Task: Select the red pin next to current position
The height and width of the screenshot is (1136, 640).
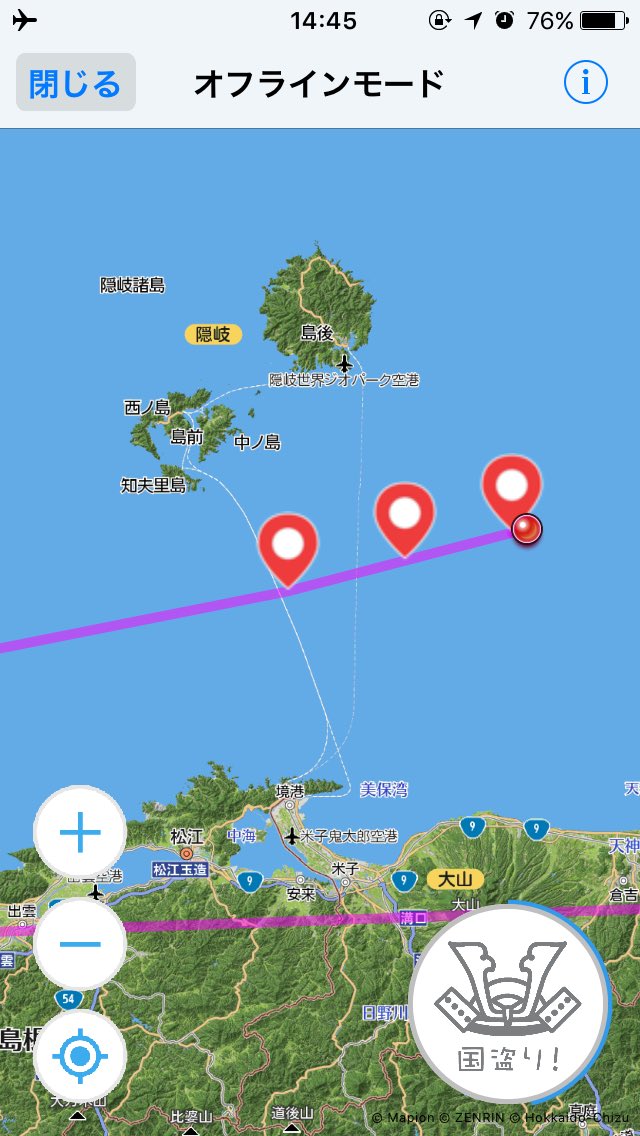Action: (x=512, y=490)
